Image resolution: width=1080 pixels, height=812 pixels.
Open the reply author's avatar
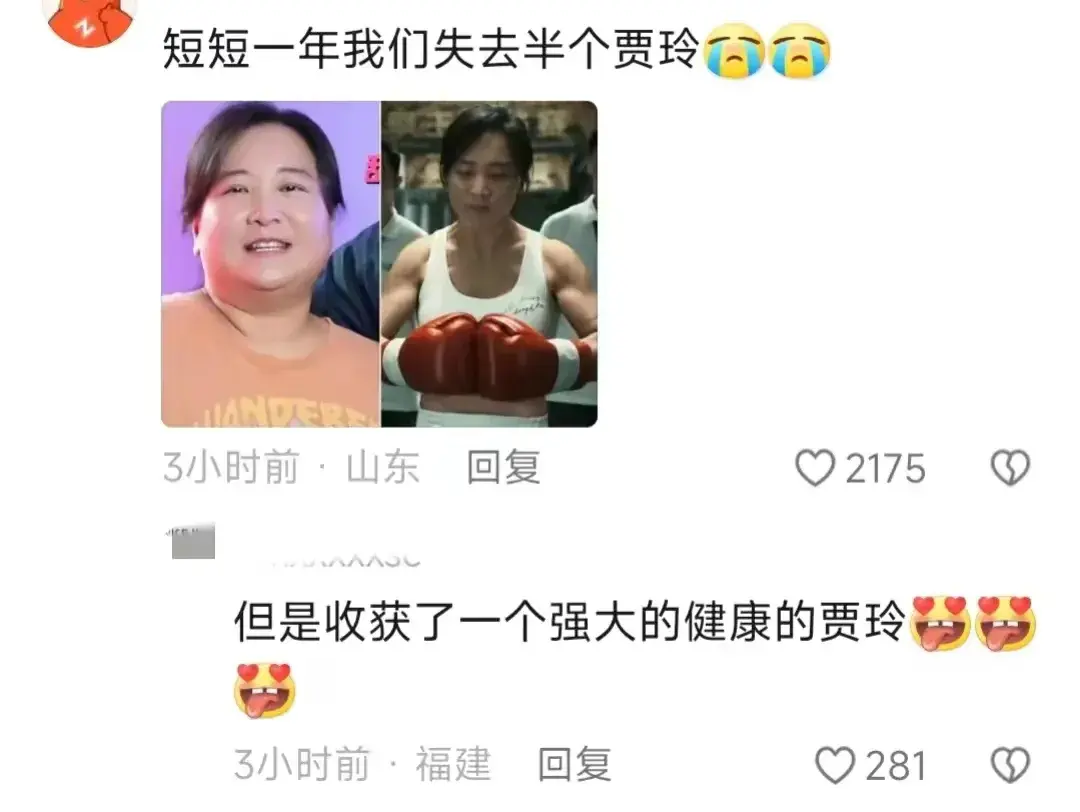(192, 541)
